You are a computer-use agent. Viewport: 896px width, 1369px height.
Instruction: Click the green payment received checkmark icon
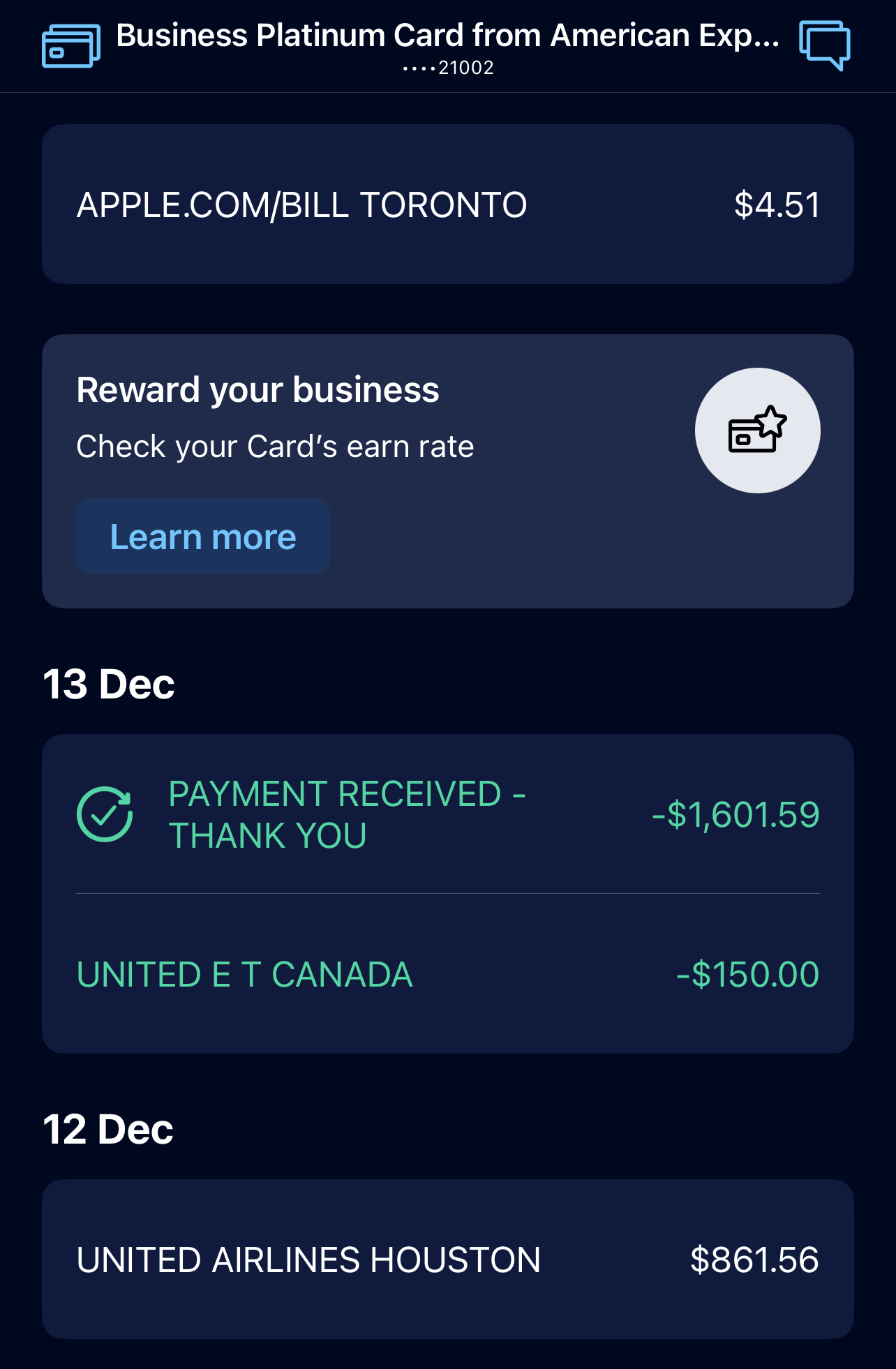105,813
